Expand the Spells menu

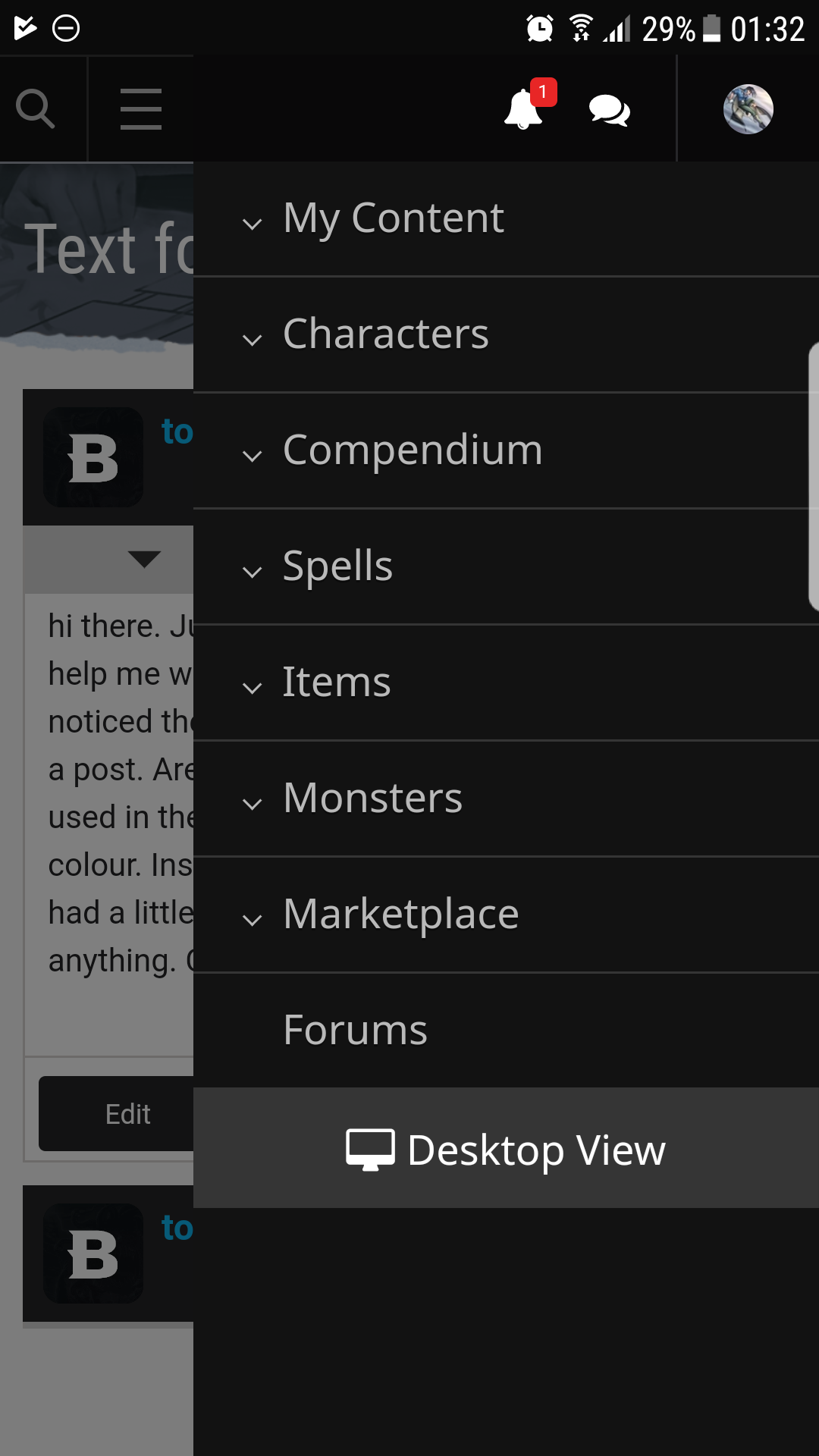coord(506,566)
